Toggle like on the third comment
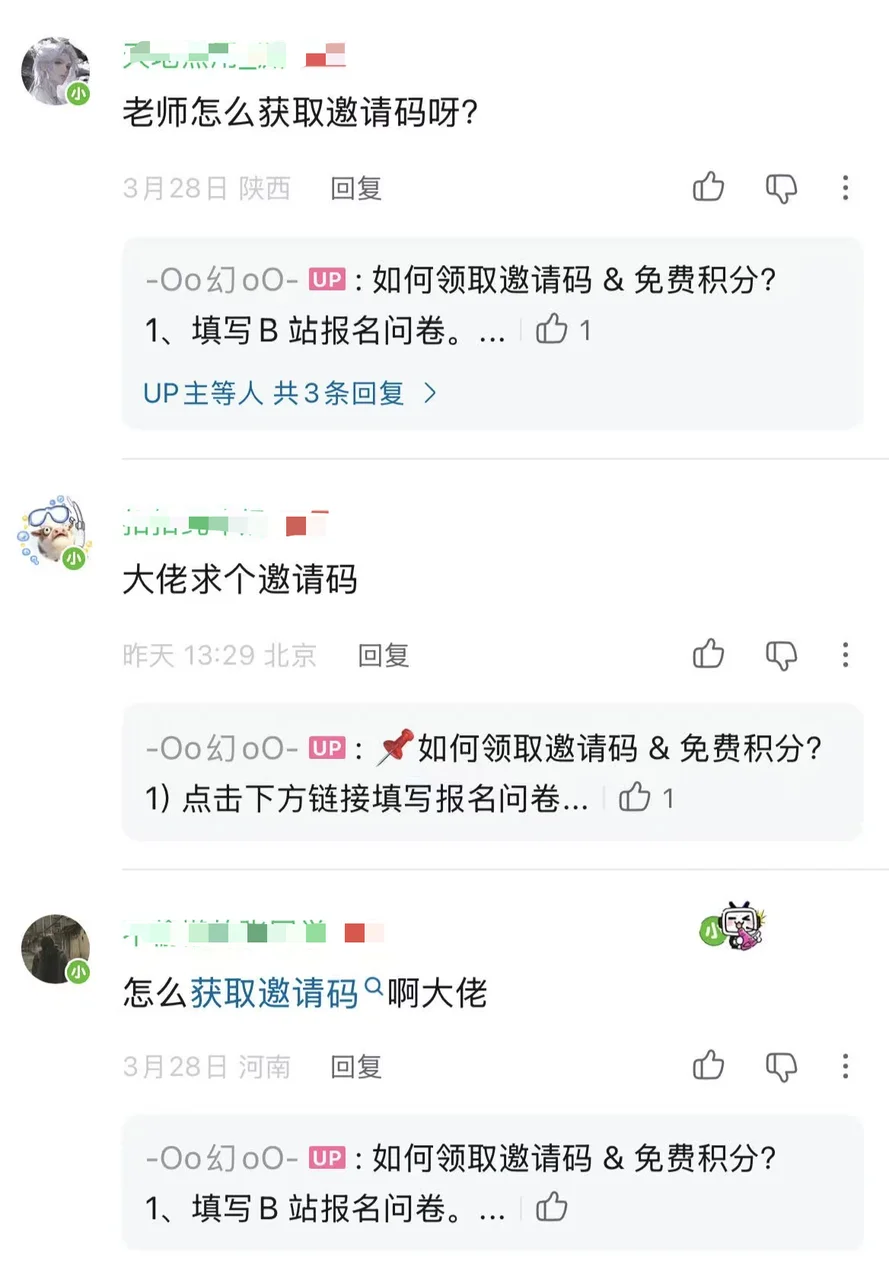This screenshot has width=889, height=1280. 709,1066
